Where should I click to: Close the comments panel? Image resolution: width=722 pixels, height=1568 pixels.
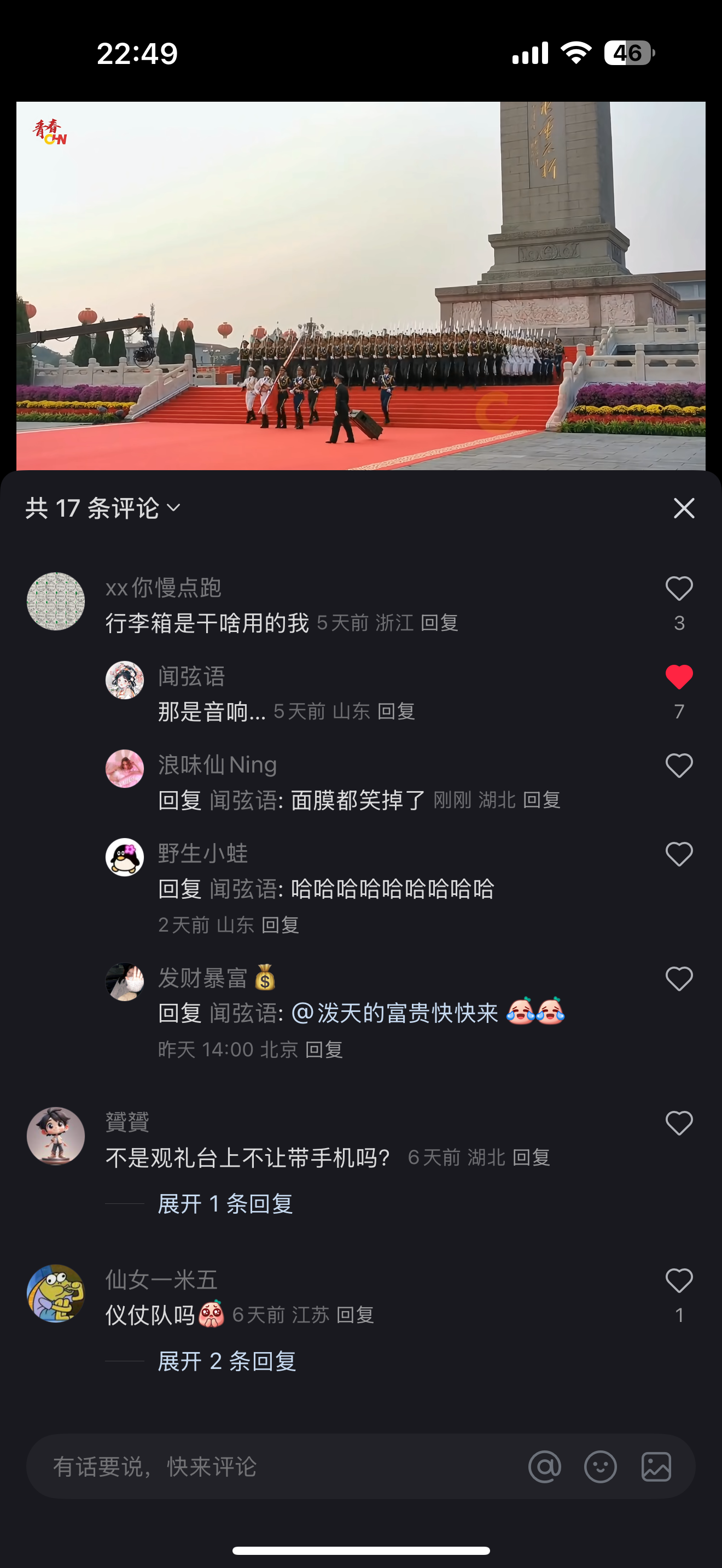point(684,508)
